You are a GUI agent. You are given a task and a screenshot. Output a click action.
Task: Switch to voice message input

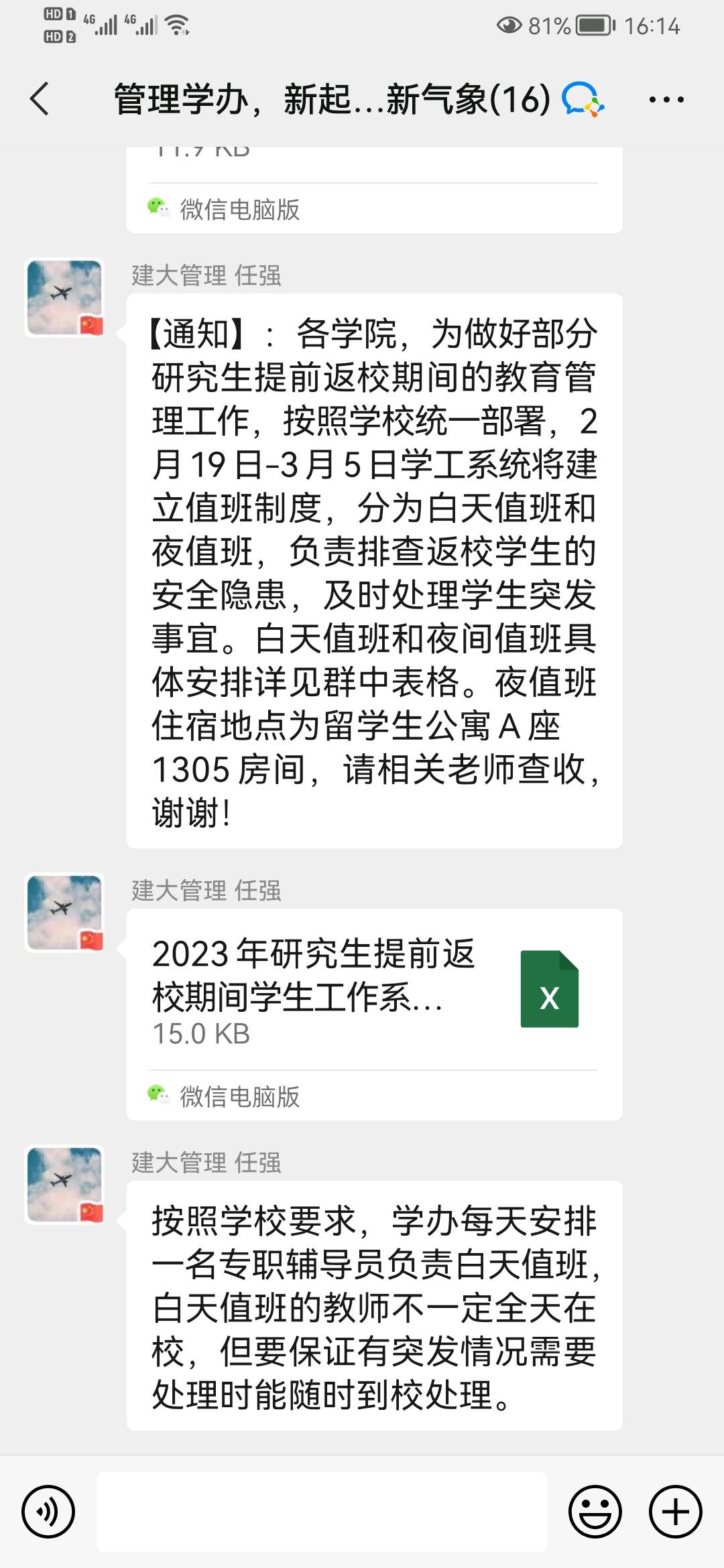48,1512
